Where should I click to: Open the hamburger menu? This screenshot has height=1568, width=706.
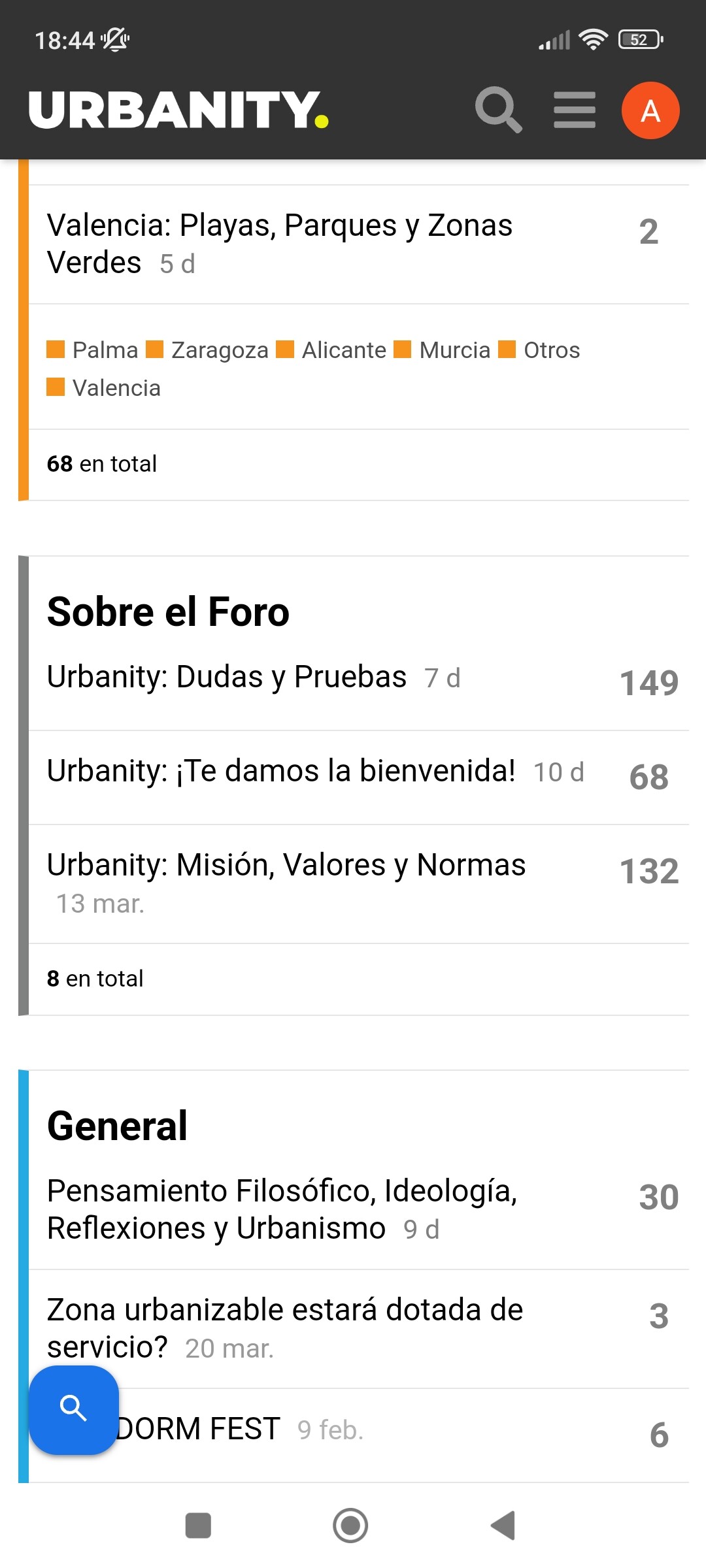tap(574, 110)
